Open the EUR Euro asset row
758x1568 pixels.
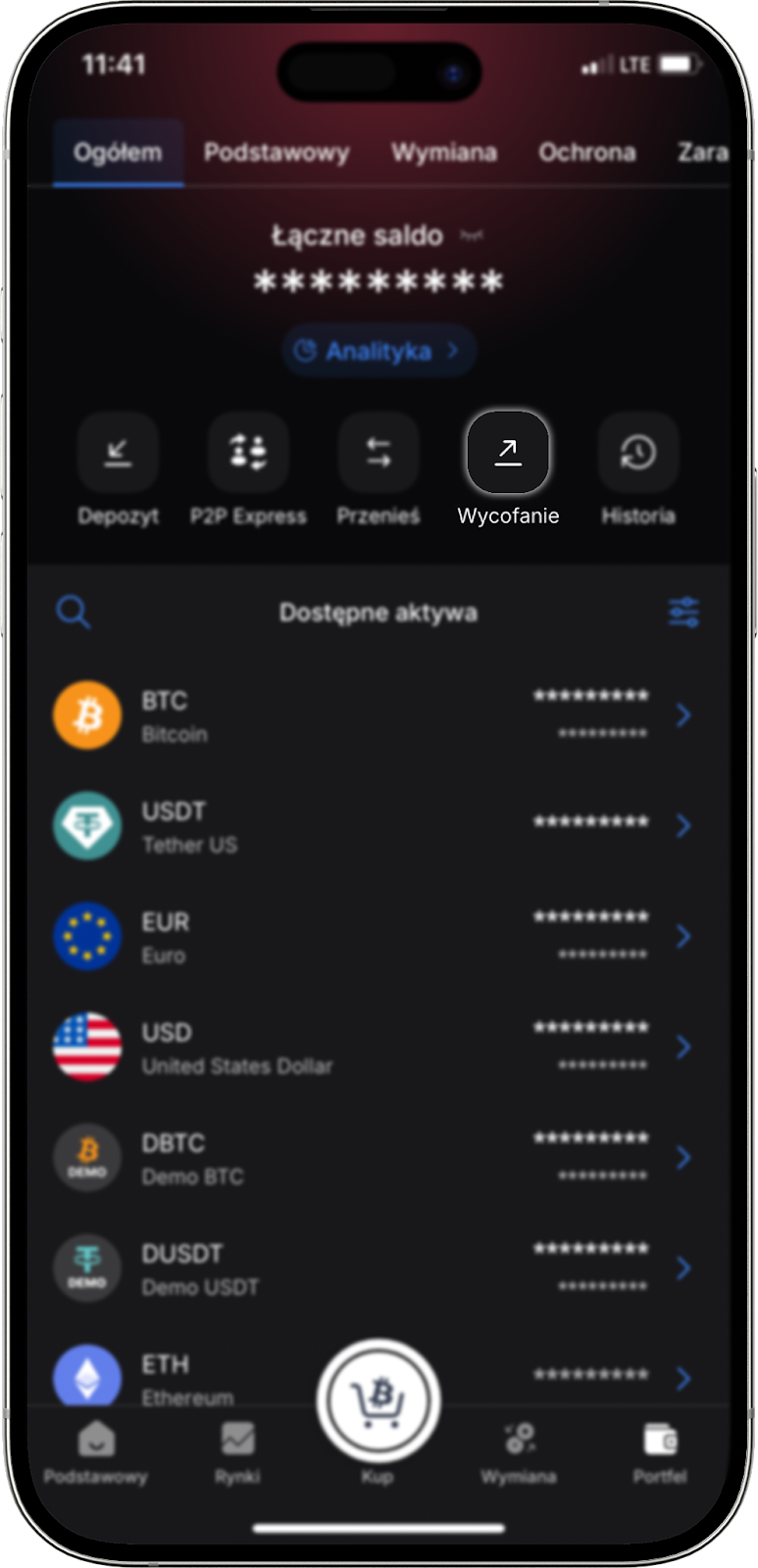[373, 937]
